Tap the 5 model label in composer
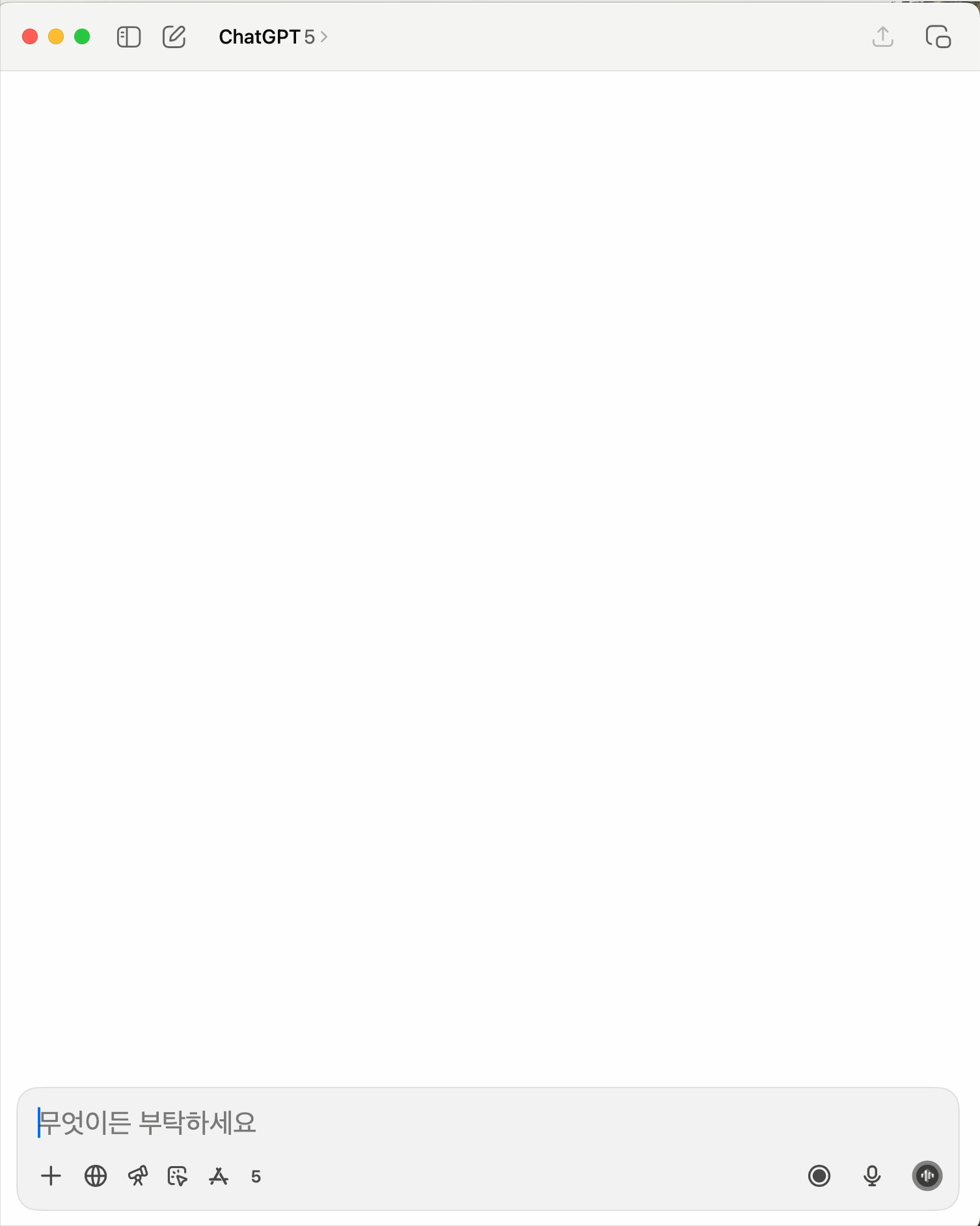The image size is (980, 1226). pos(256,1177)
